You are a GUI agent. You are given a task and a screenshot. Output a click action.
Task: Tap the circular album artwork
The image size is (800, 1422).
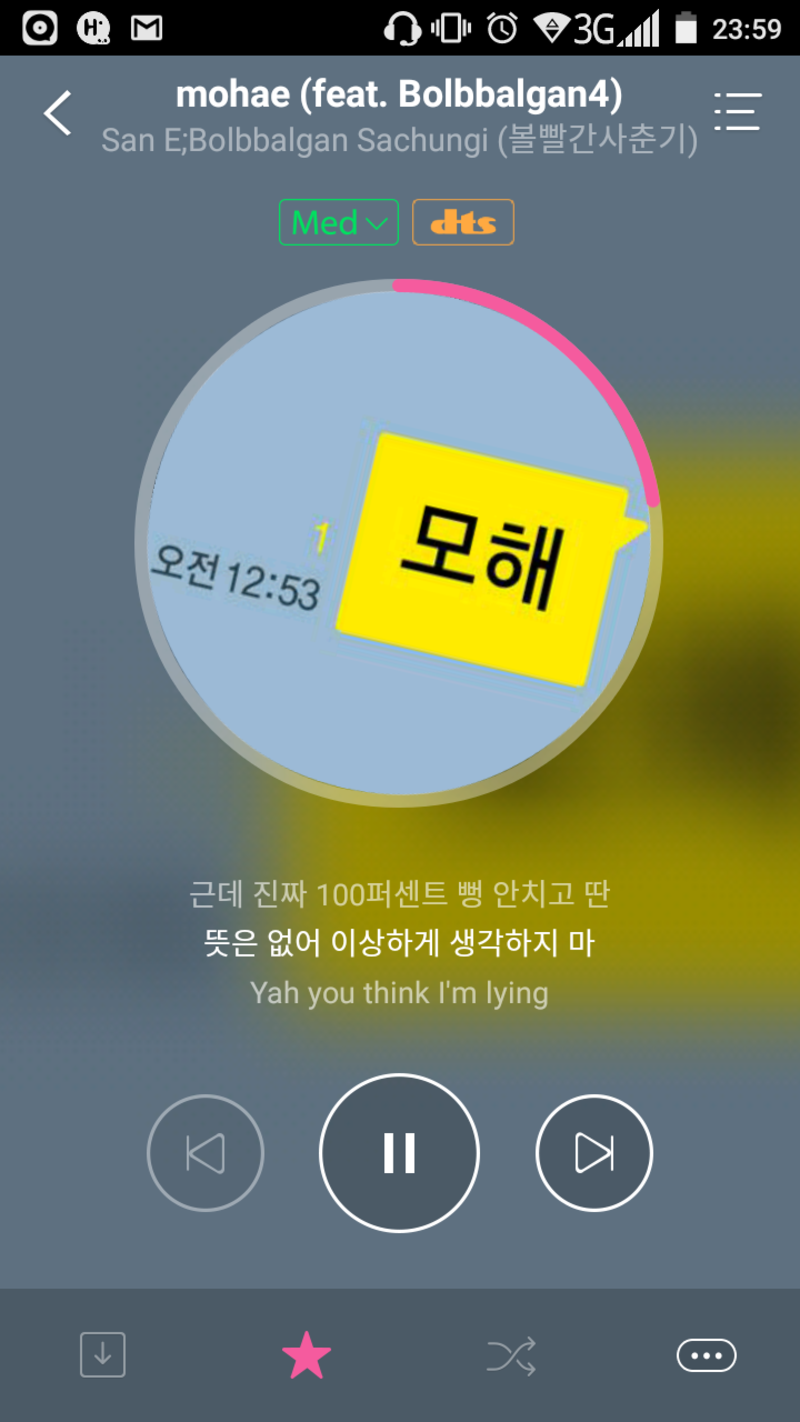click(398, 543)
